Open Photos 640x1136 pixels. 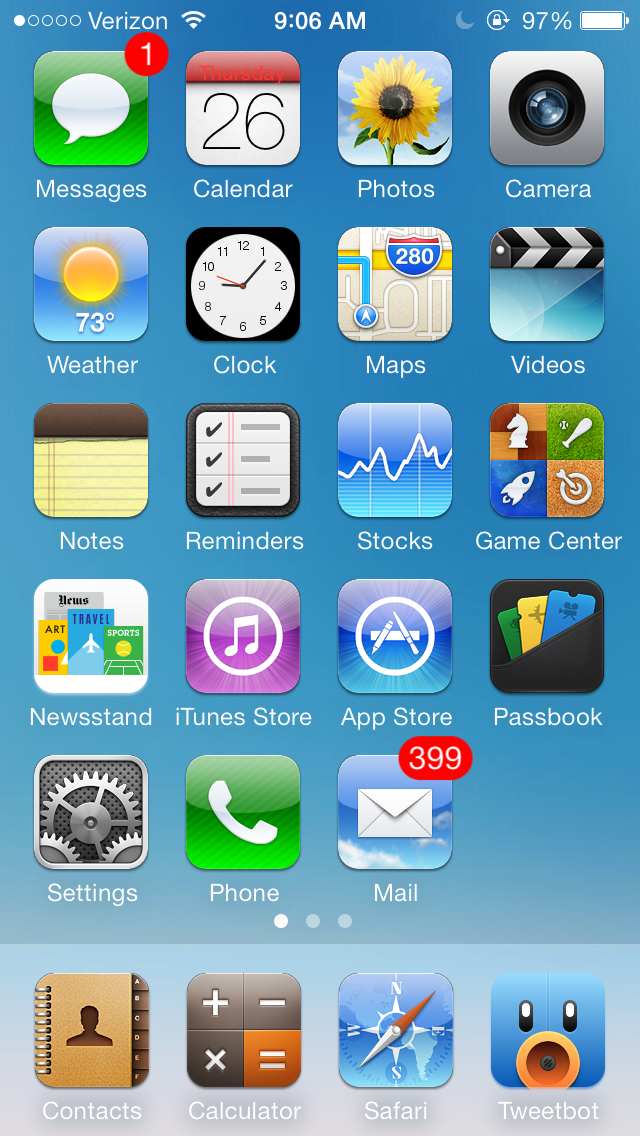click(395, 109)
